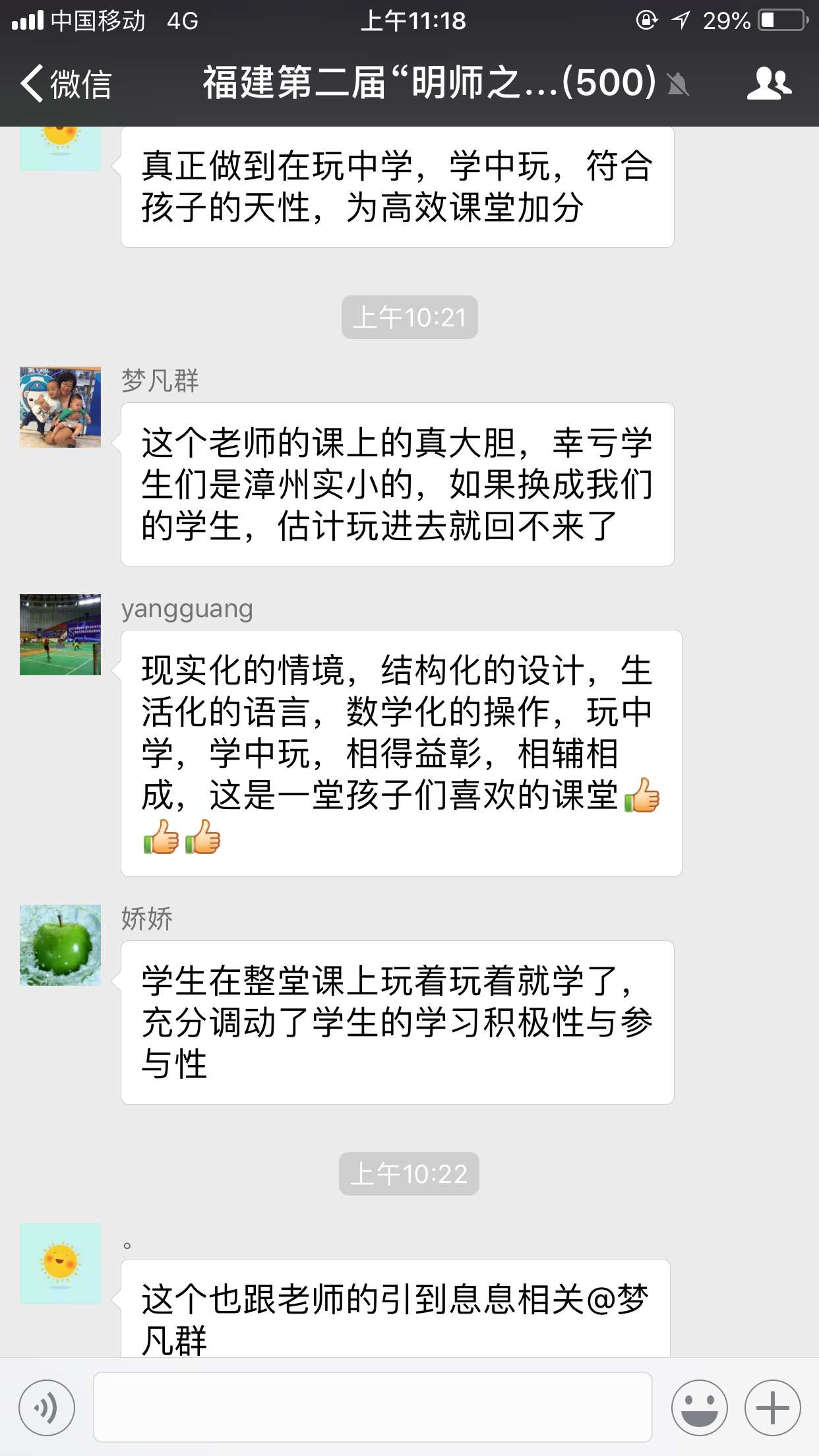This screenshot has height=1456, width=819.
Task: Open the group members info icon
Action: [x=769, y=84]
